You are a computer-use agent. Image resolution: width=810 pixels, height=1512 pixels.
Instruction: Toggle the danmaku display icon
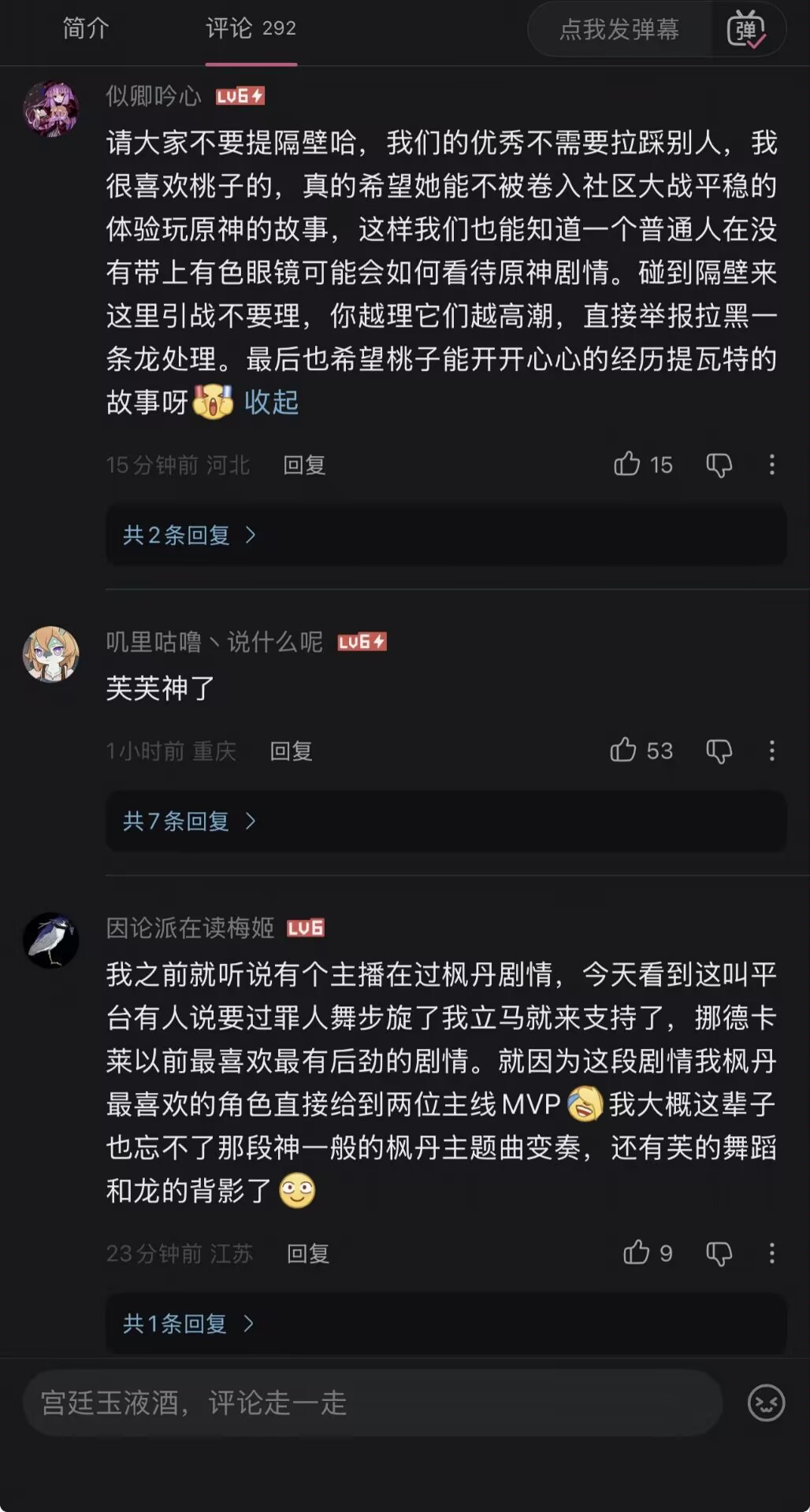745,30
